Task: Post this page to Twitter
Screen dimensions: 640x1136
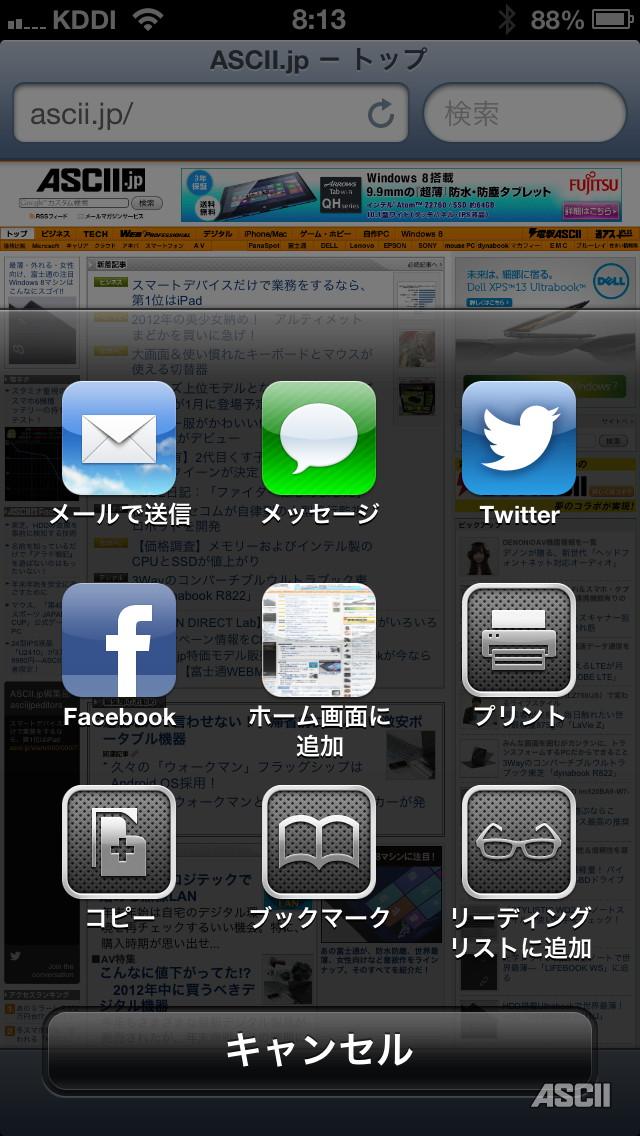Action: pos(519,438)
